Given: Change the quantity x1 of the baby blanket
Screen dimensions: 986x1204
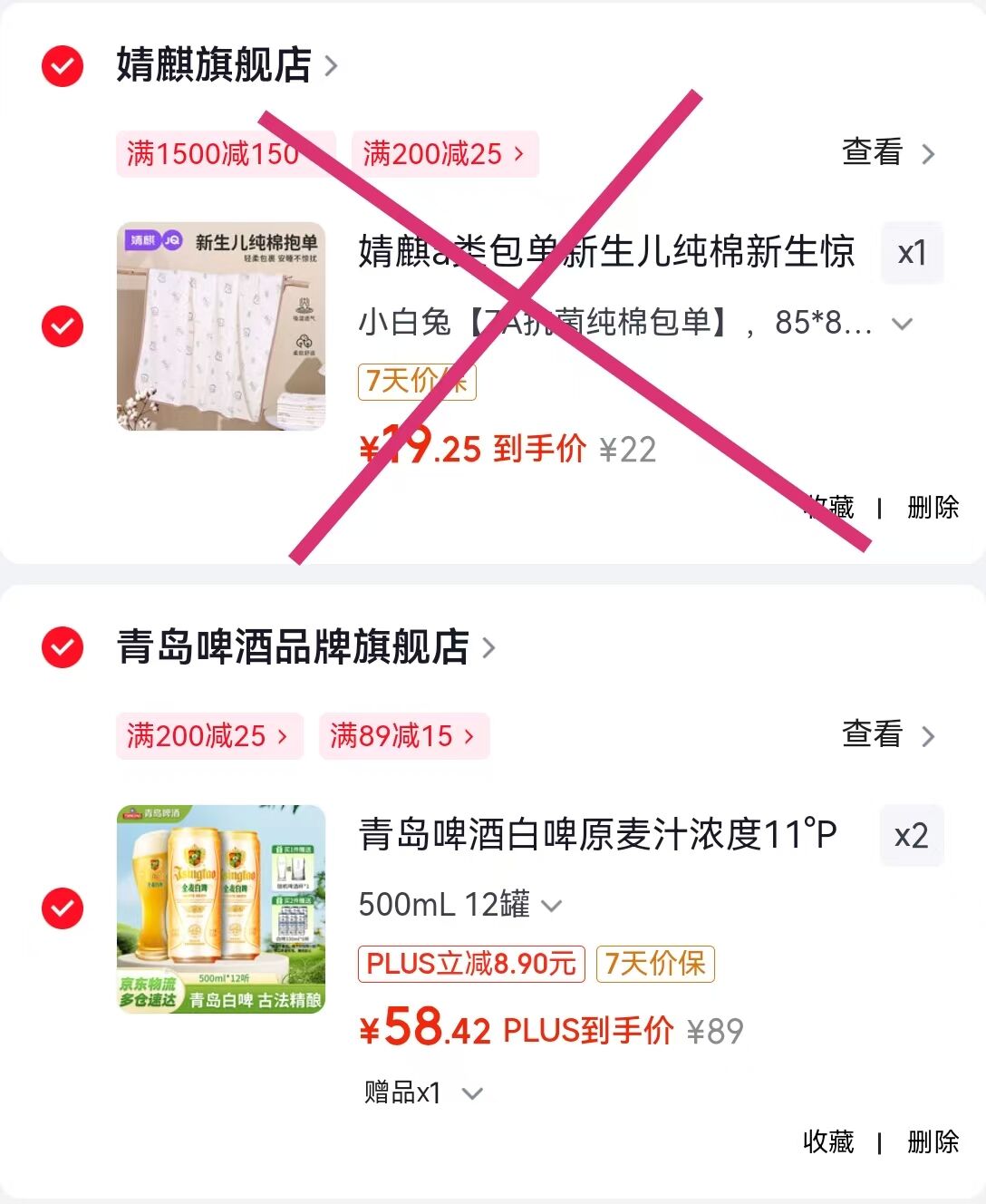Looking at the screenshot, I should click(x=912, y=253).
